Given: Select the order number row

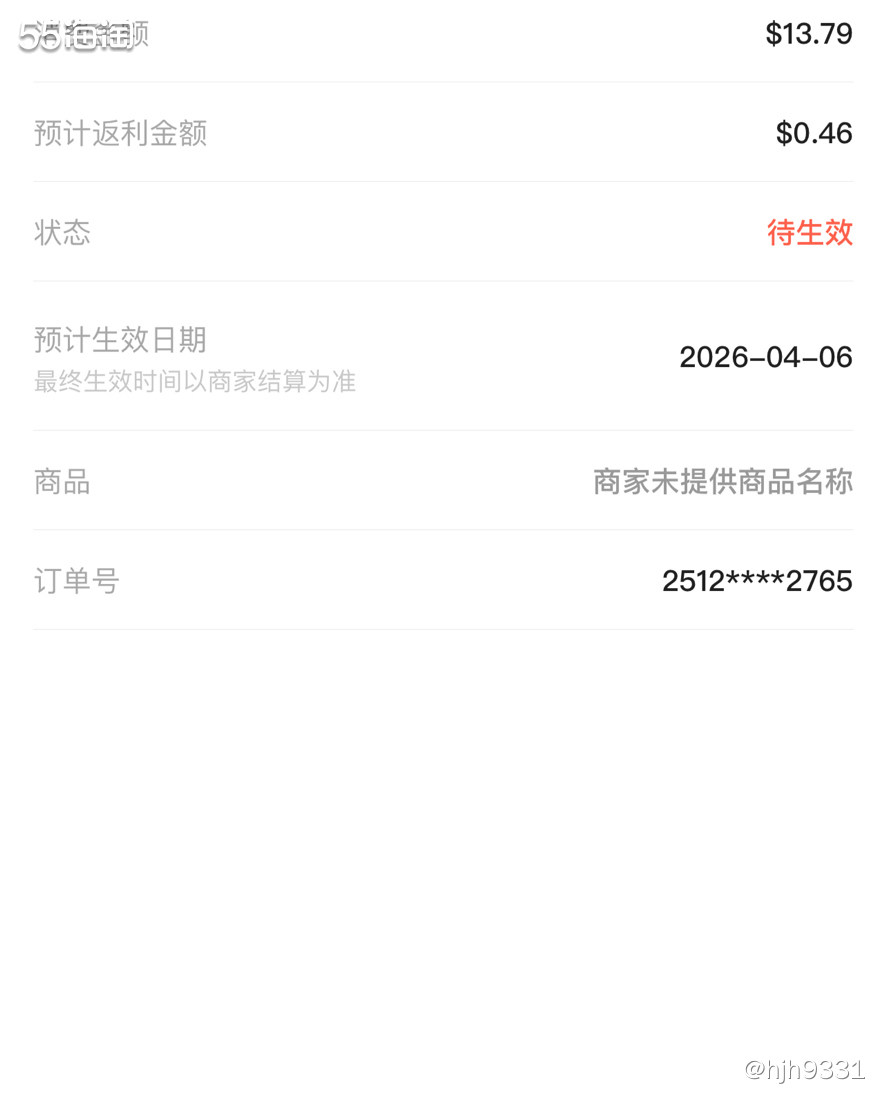Looking at the screenshot, I should (443, 580).
